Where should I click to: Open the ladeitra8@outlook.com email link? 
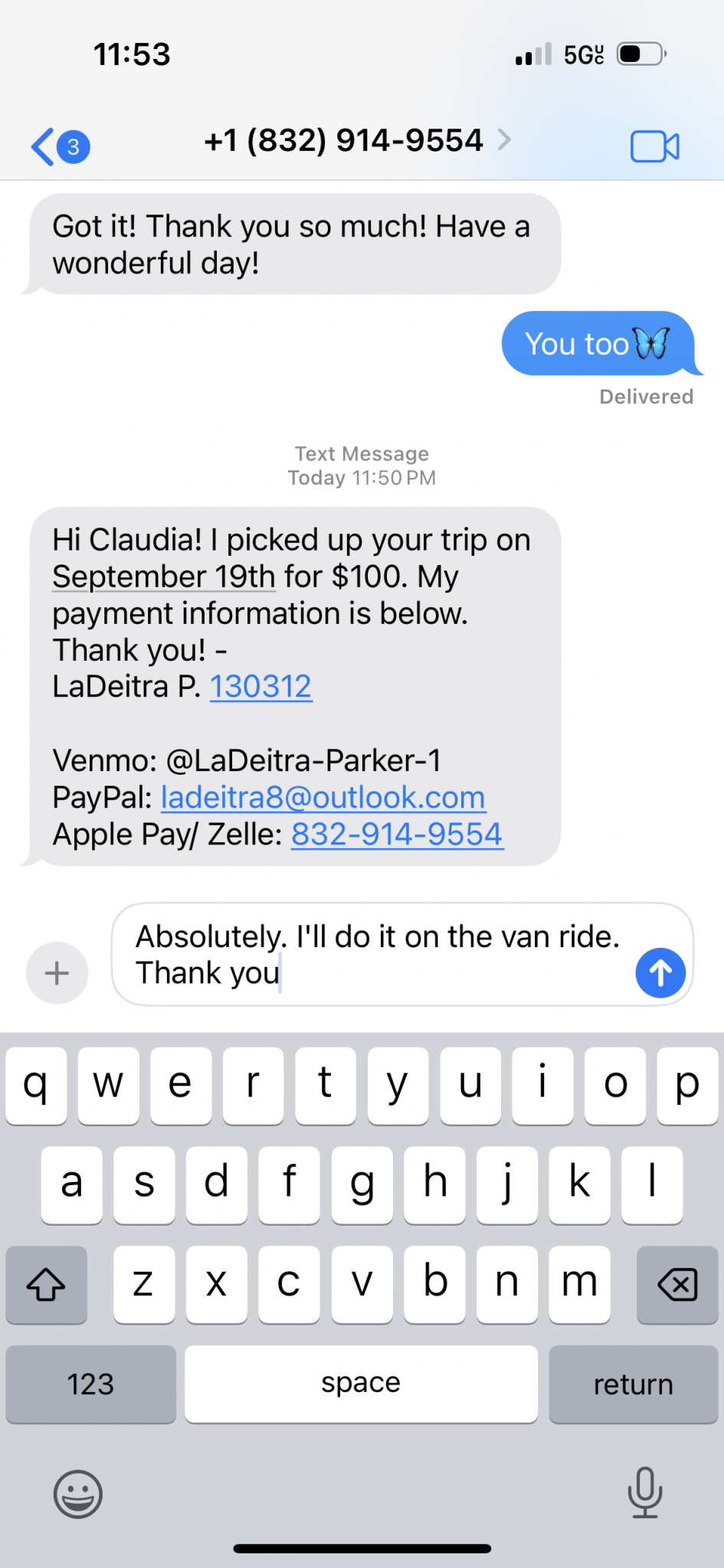[x=323, y=797]
